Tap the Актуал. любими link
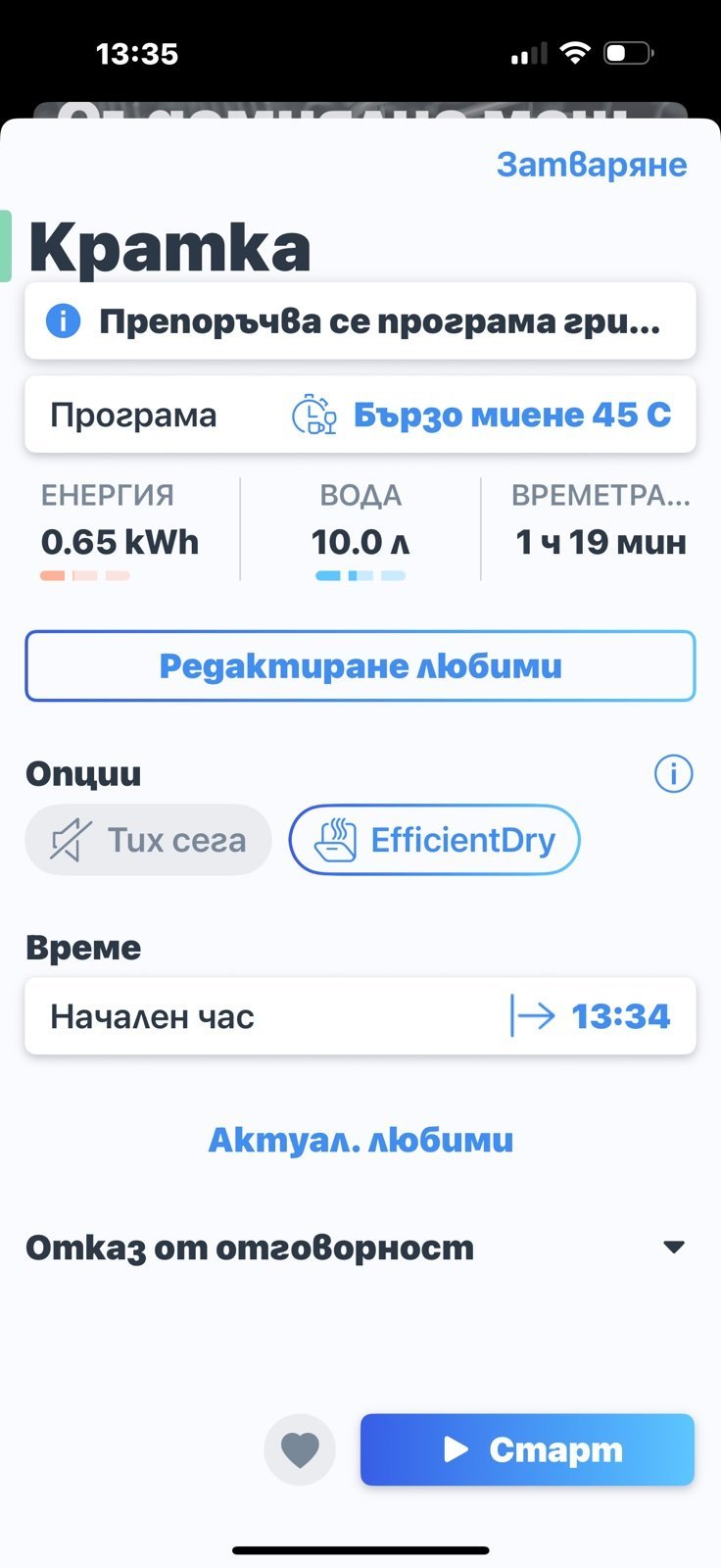 tap(360, 1140)
